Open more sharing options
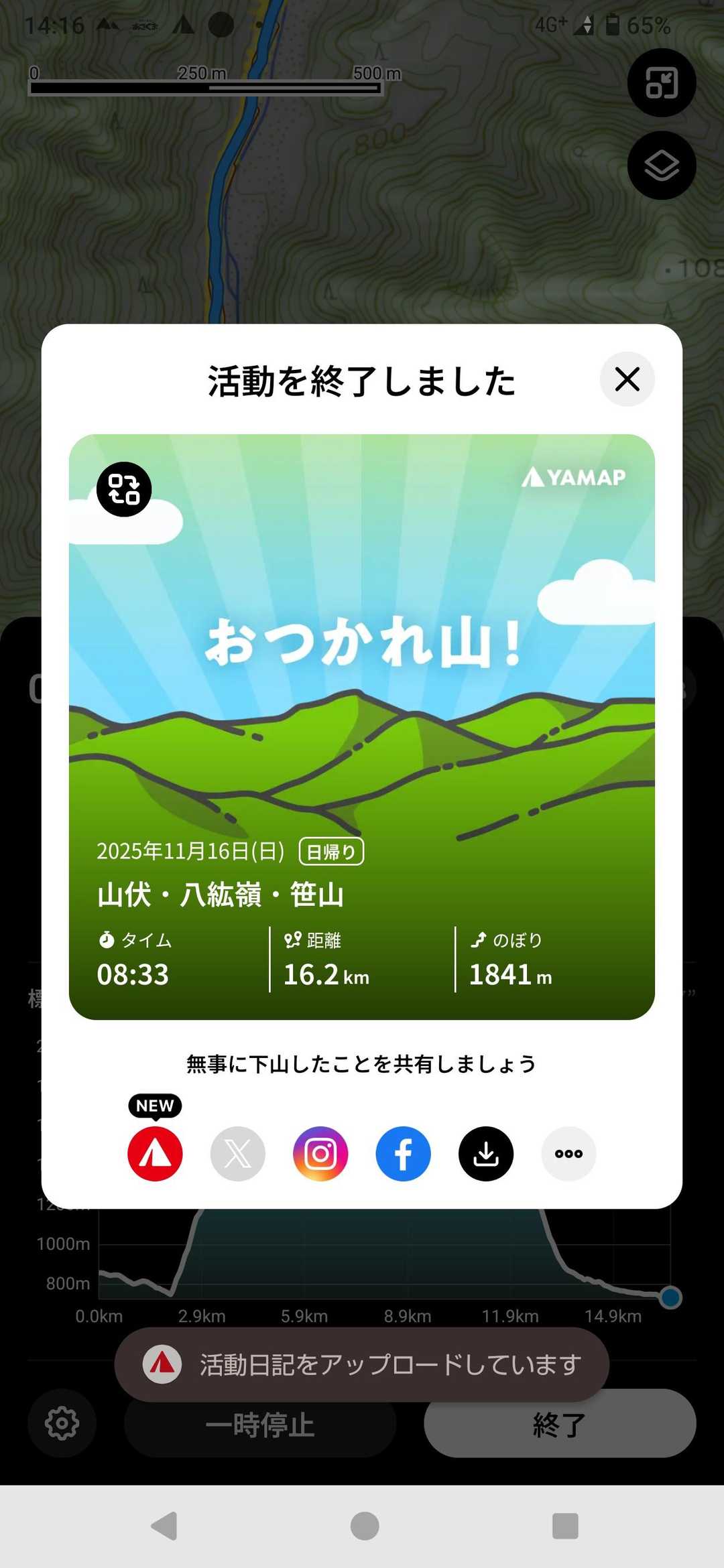The image size is (724, 1568). (568, 1153)
